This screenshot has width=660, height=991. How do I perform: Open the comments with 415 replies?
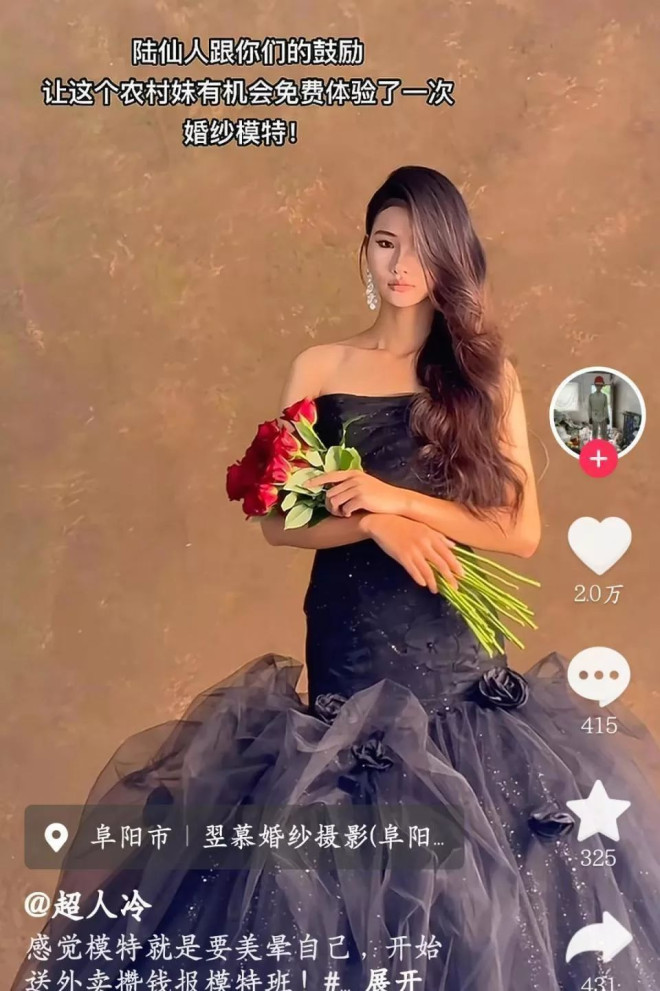pyautogui.click(x=599, y=677)
